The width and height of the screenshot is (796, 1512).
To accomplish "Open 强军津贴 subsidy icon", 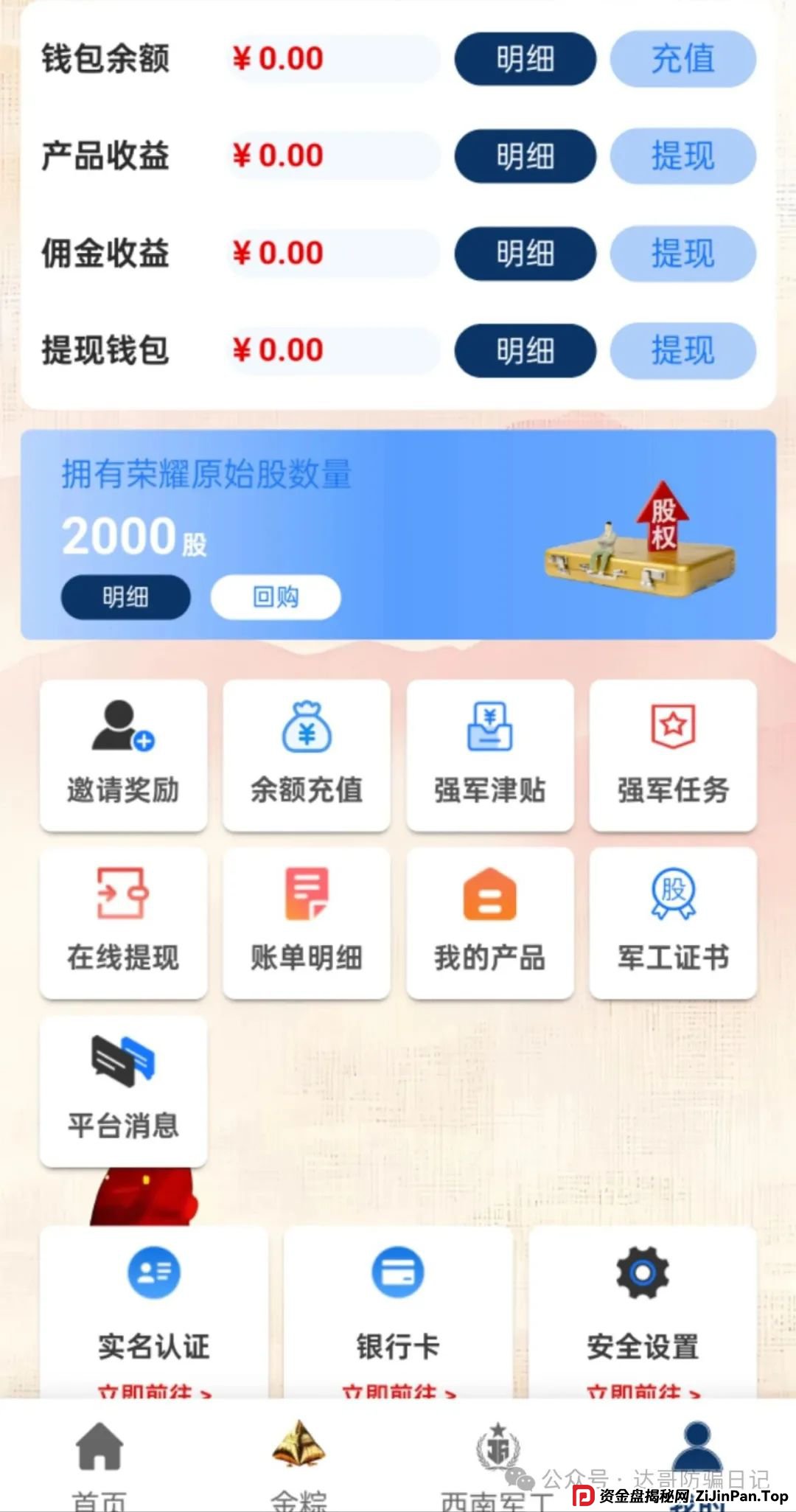I will point(489,730).
